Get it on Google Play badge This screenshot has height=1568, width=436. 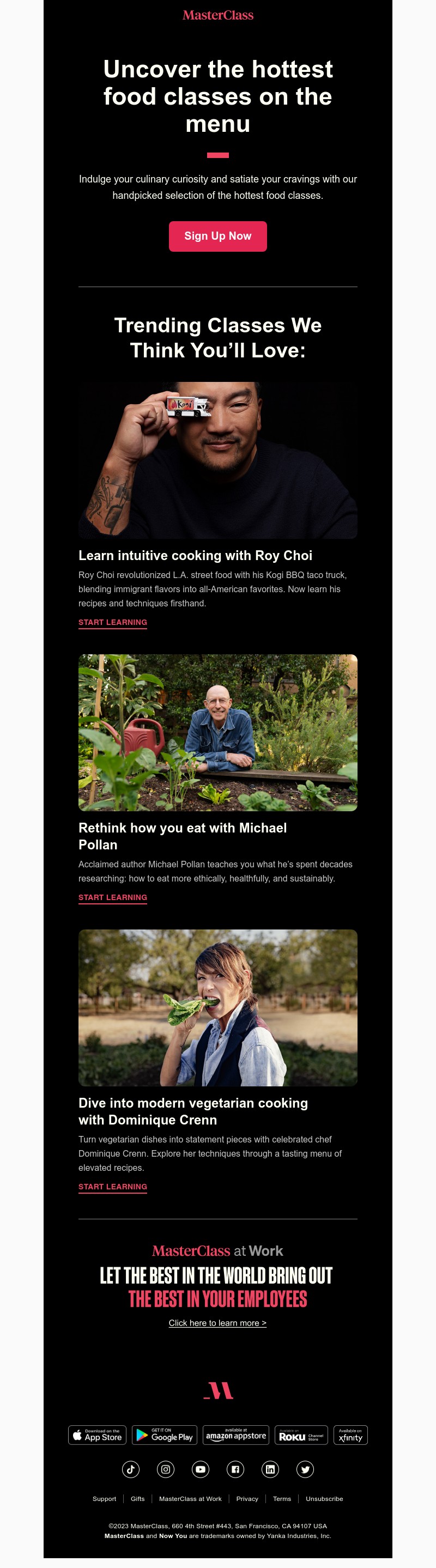[x=165, y=1435]
